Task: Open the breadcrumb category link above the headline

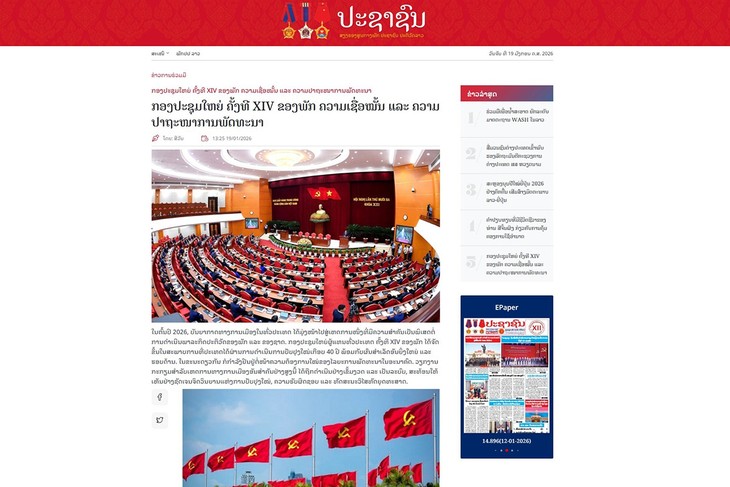Action: [169, 75]
